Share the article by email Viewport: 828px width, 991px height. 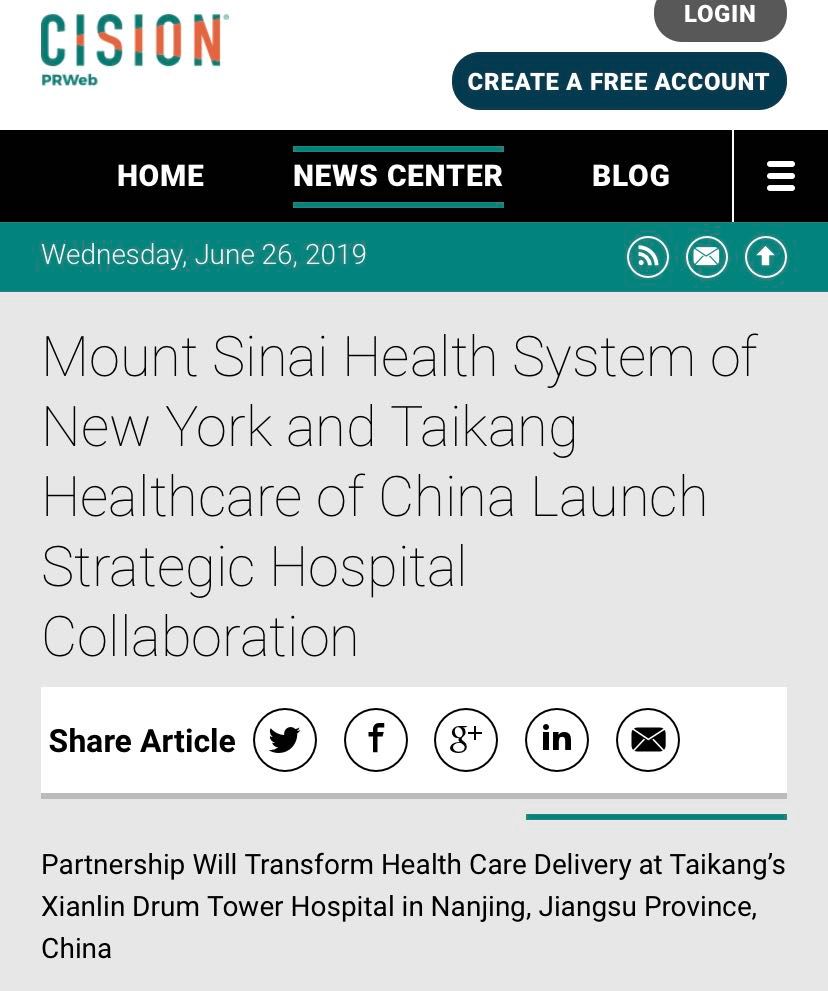[648, 740]
